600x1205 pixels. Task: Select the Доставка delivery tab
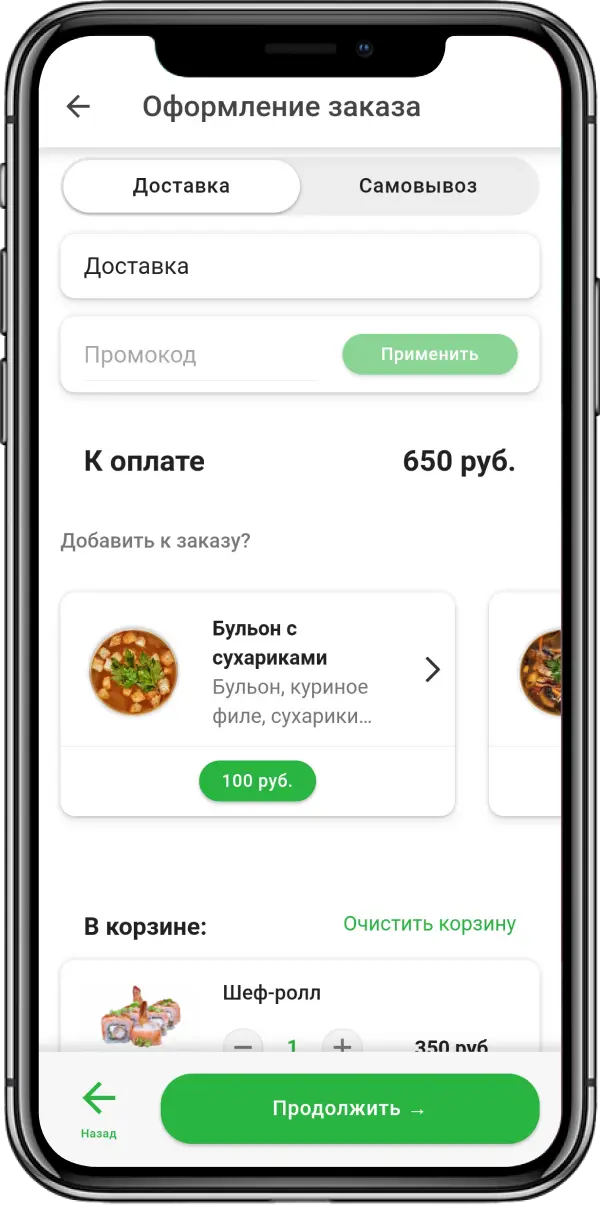pos(181,186)
